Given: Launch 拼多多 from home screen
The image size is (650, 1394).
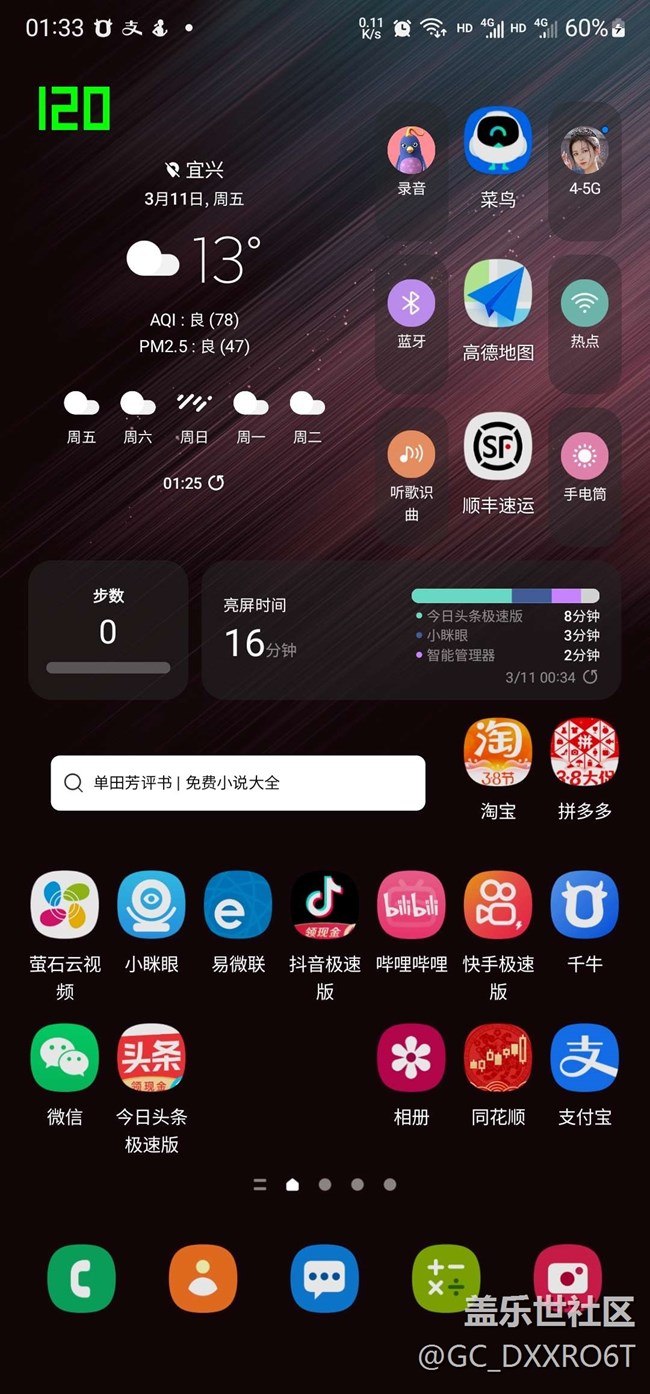Looking at the screenshot, I should click(x=585, y=753).
